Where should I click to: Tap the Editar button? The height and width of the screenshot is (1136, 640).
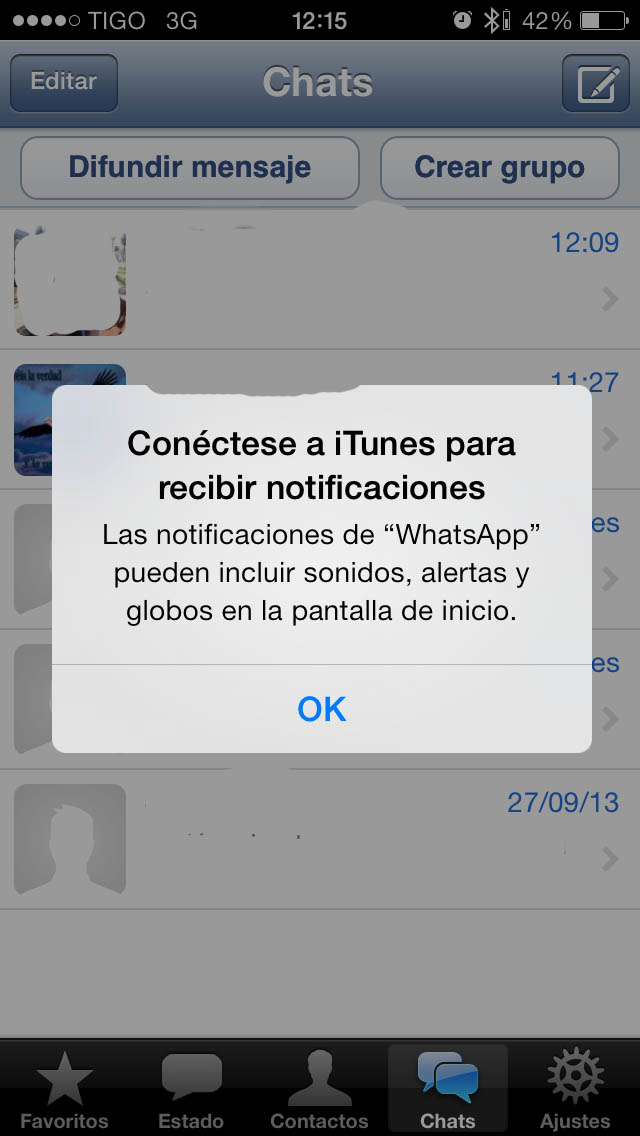click(x=64, y=82)
